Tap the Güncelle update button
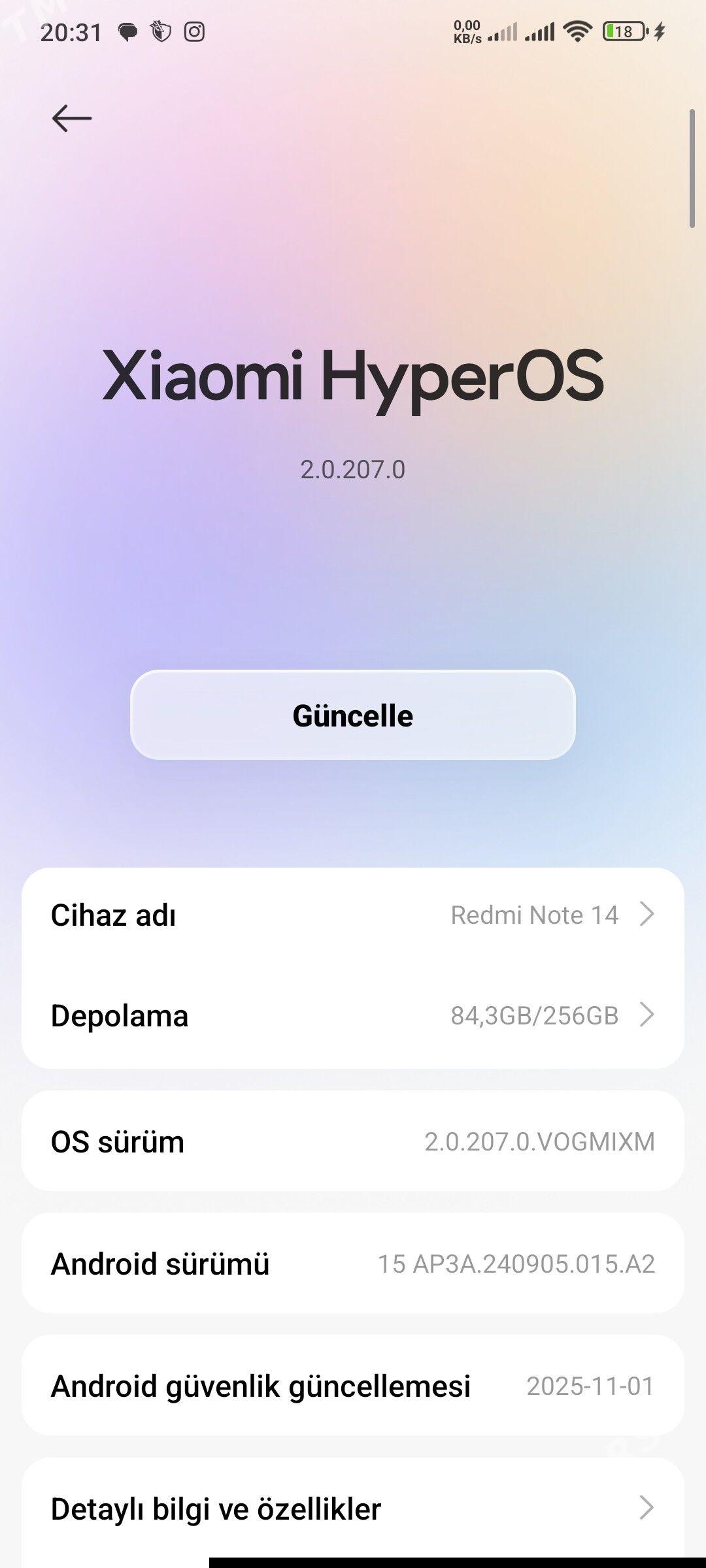The height and width of the screenshot is (1568, 706). click(x=353, y=715)
